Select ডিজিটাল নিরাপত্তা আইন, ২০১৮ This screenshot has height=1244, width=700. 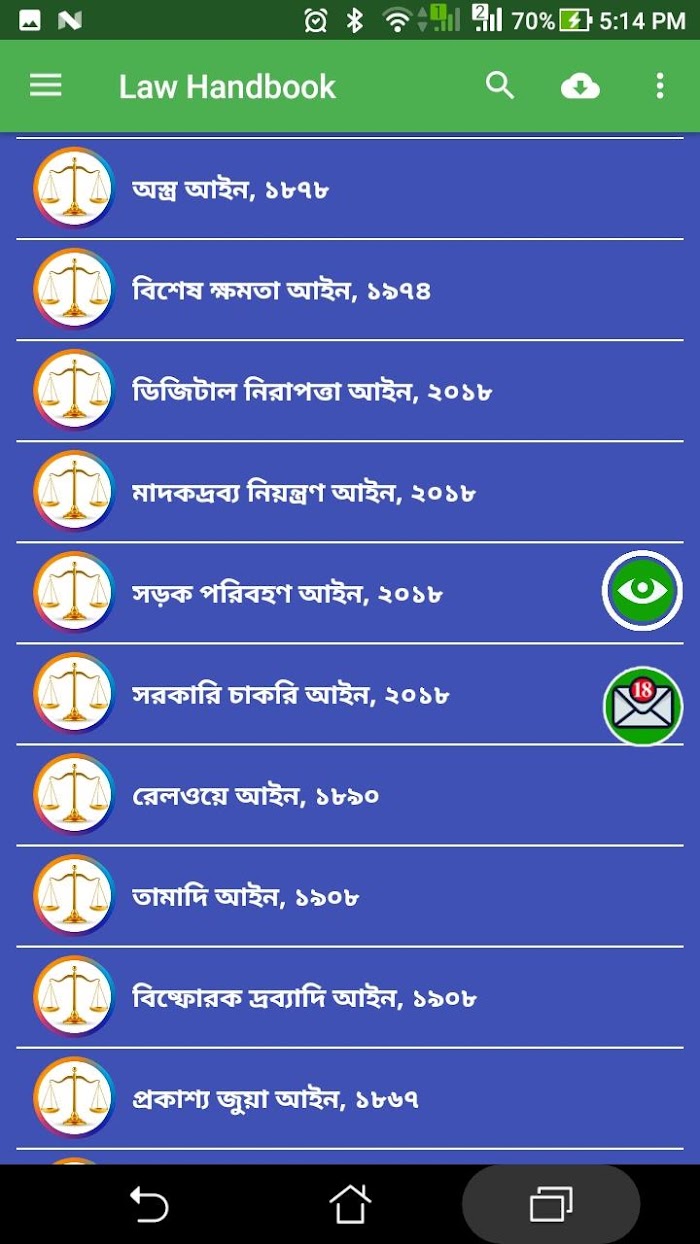[x=350, y=391]
